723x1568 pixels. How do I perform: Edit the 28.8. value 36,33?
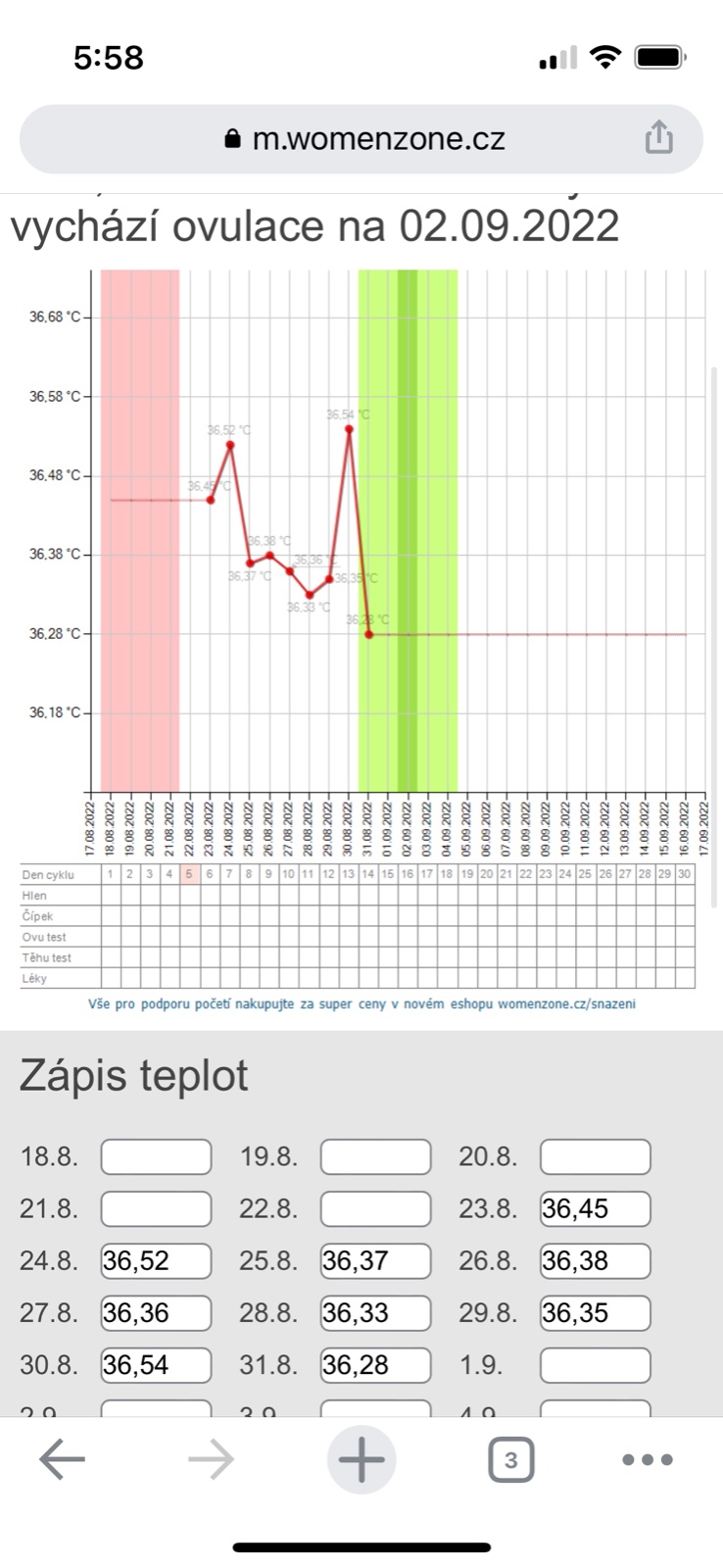tap(375, 1312)
